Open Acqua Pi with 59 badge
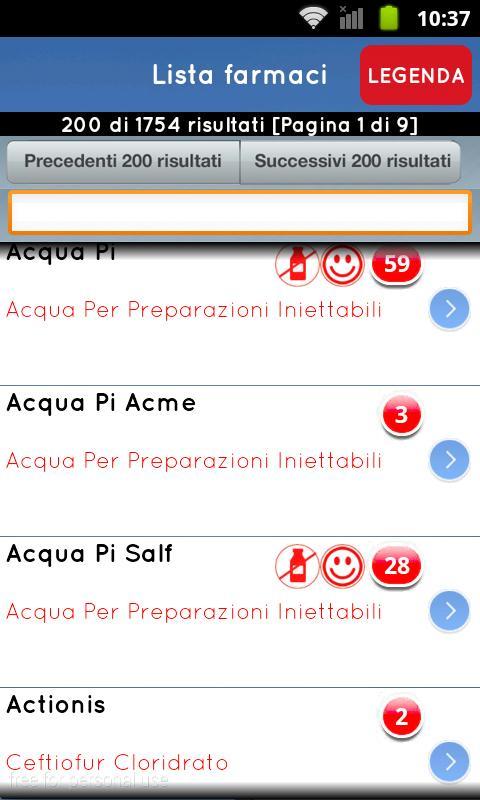The height and width of the screenshot is (800, 480). [x=240, y=314]
